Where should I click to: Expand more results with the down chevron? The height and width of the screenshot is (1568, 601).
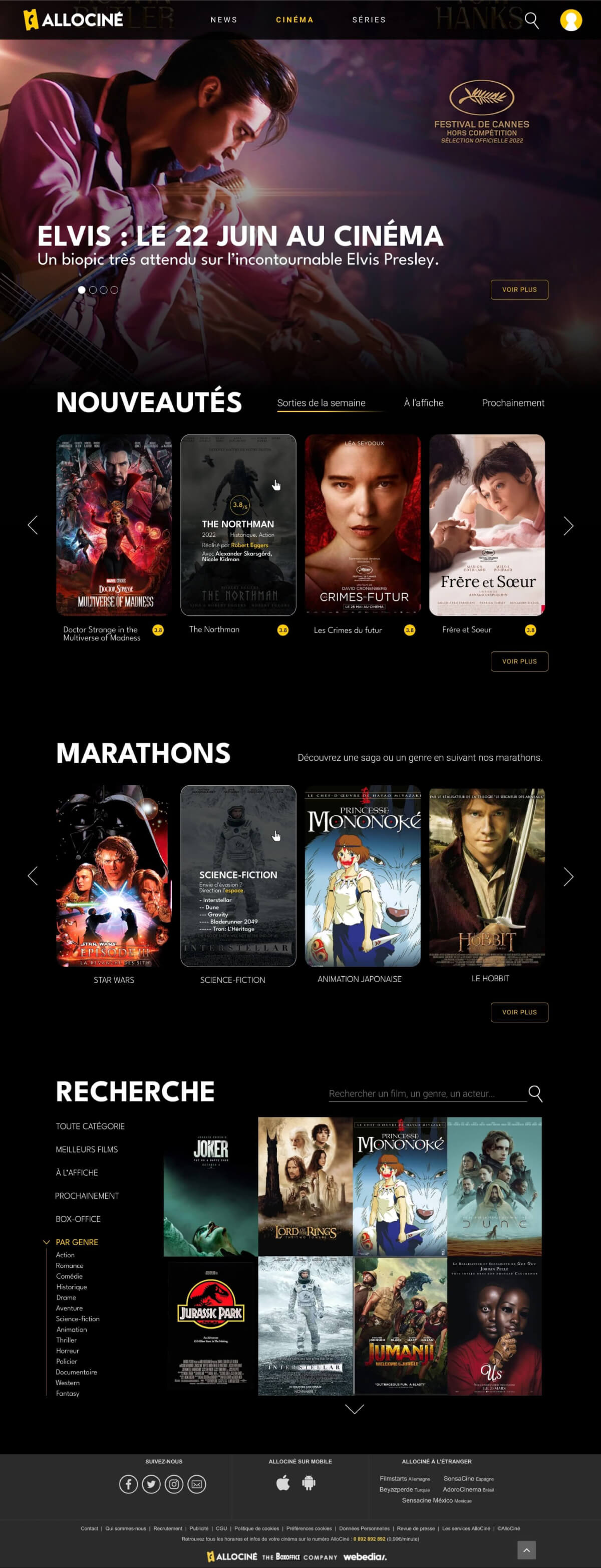(355, 1408)
